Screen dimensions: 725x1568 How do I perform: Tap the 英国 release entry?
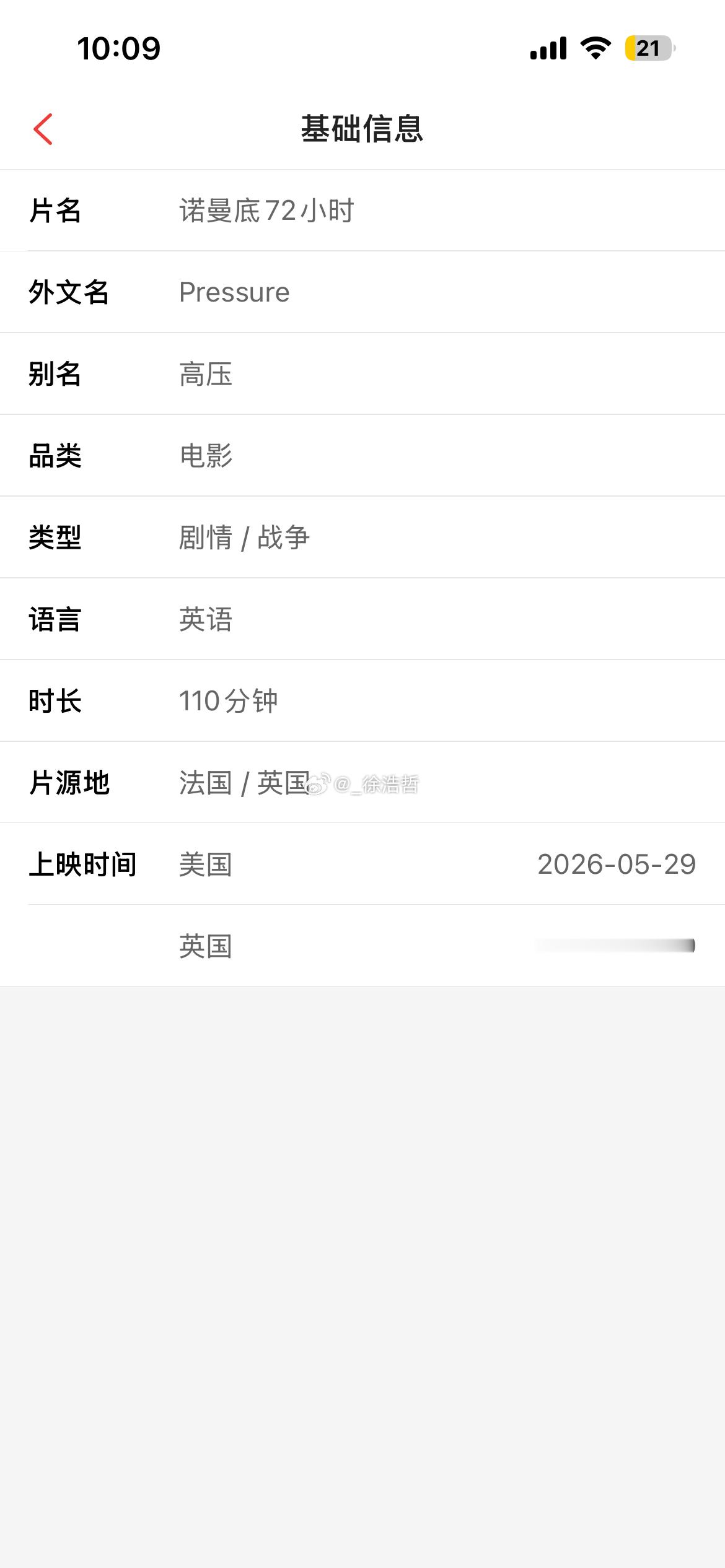click(x=204, y=946)
